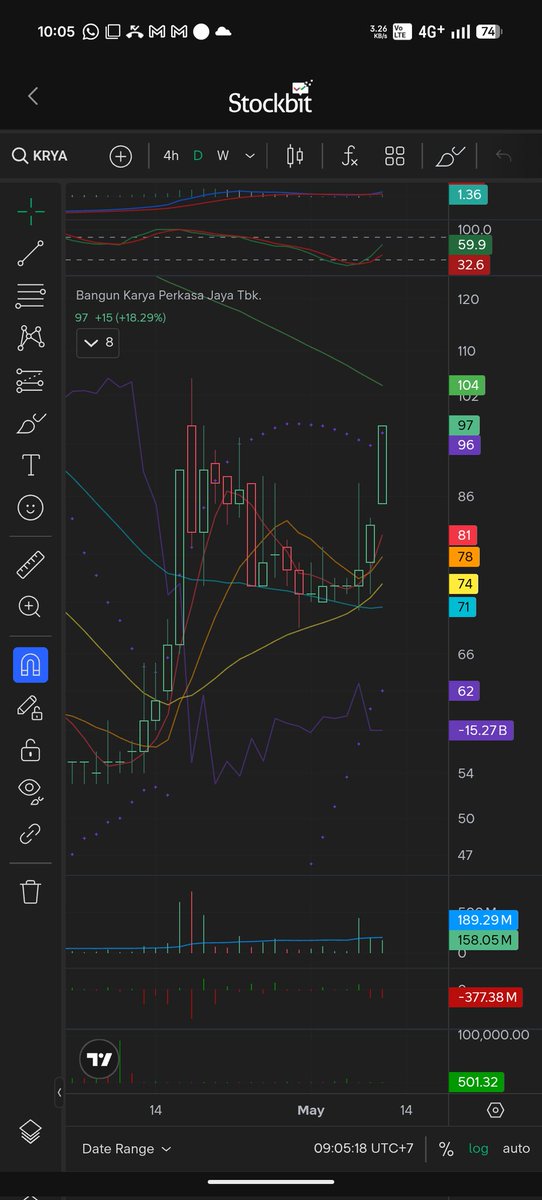Image resolution: width=542 pixels, height=1200 pixels.
Task: Choose the text T tool
Action: pyautogui.click(x=31, y=464)
